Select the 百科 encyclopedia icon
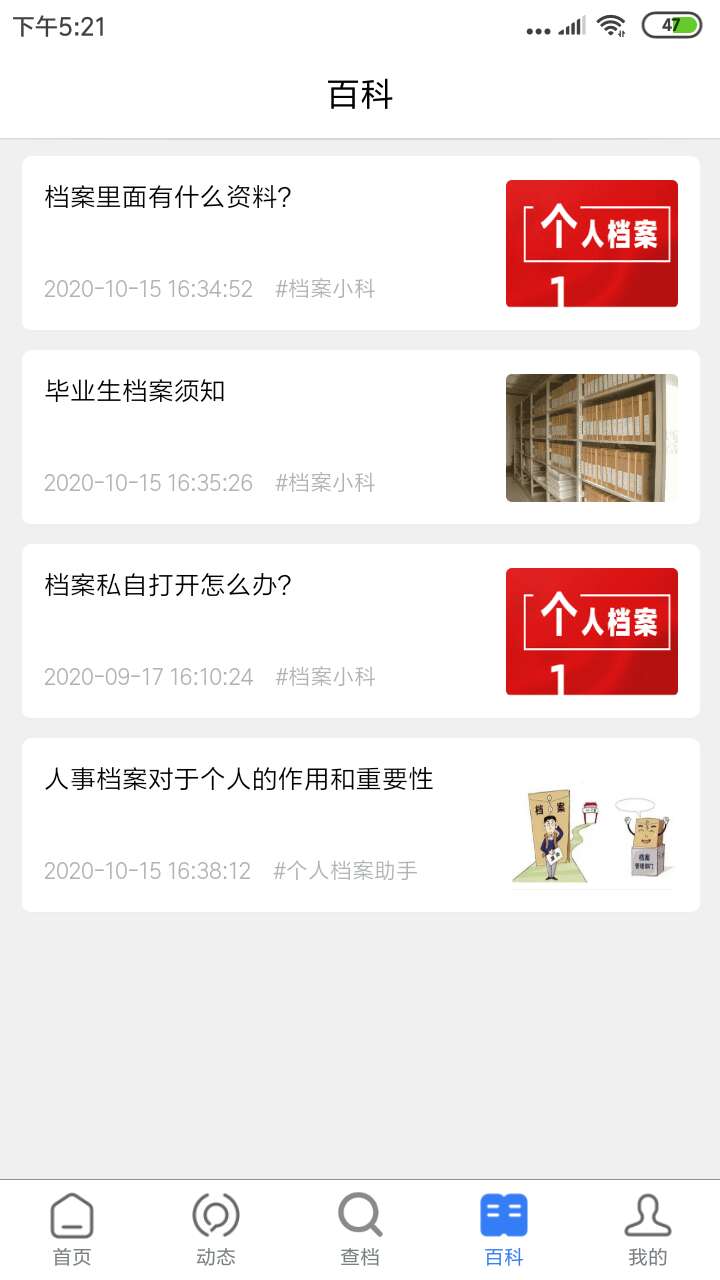Image resolution: width=720 pixels, height=1280 pixels. [503, 1218]
